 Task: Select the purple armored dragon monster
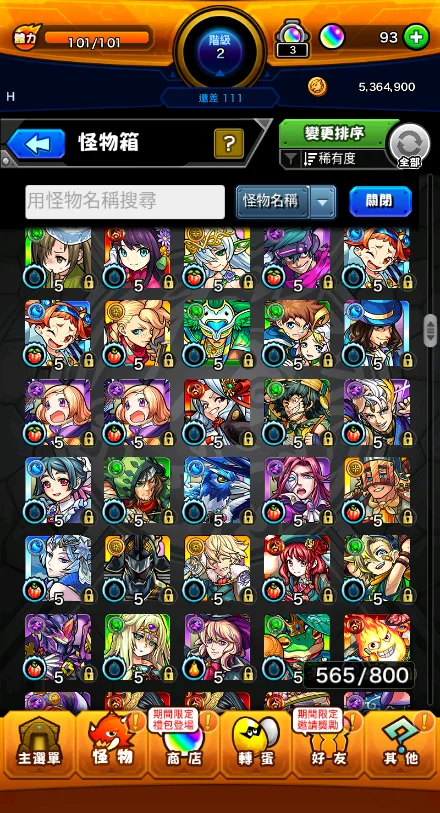pyautogui.click(x=58, y=648)
